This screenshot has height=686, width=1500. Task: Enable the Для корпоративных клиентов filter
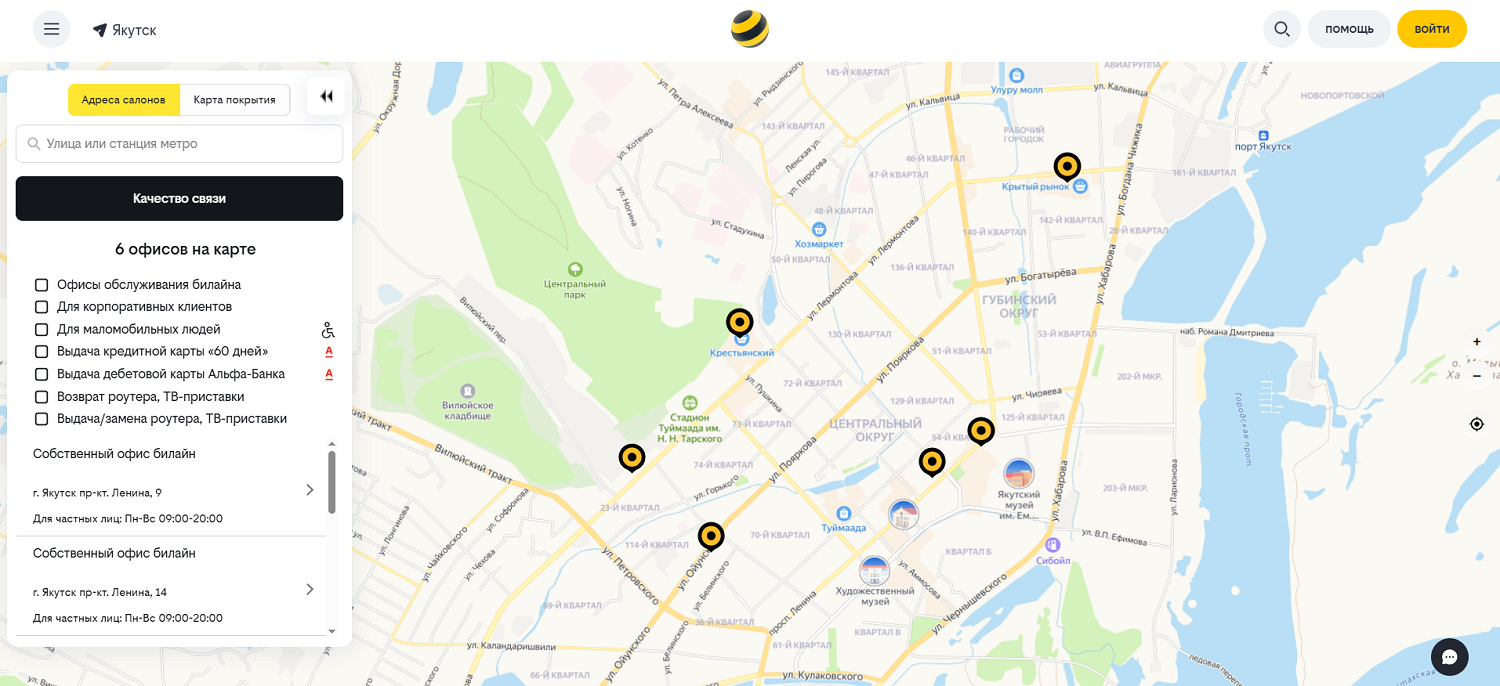pos(42,307)
